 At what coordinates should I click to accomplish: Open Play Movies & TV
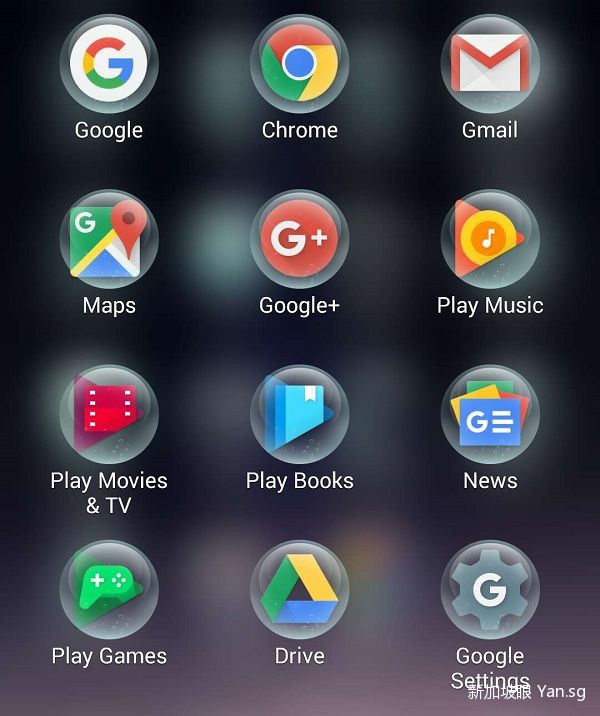(109, 414)
